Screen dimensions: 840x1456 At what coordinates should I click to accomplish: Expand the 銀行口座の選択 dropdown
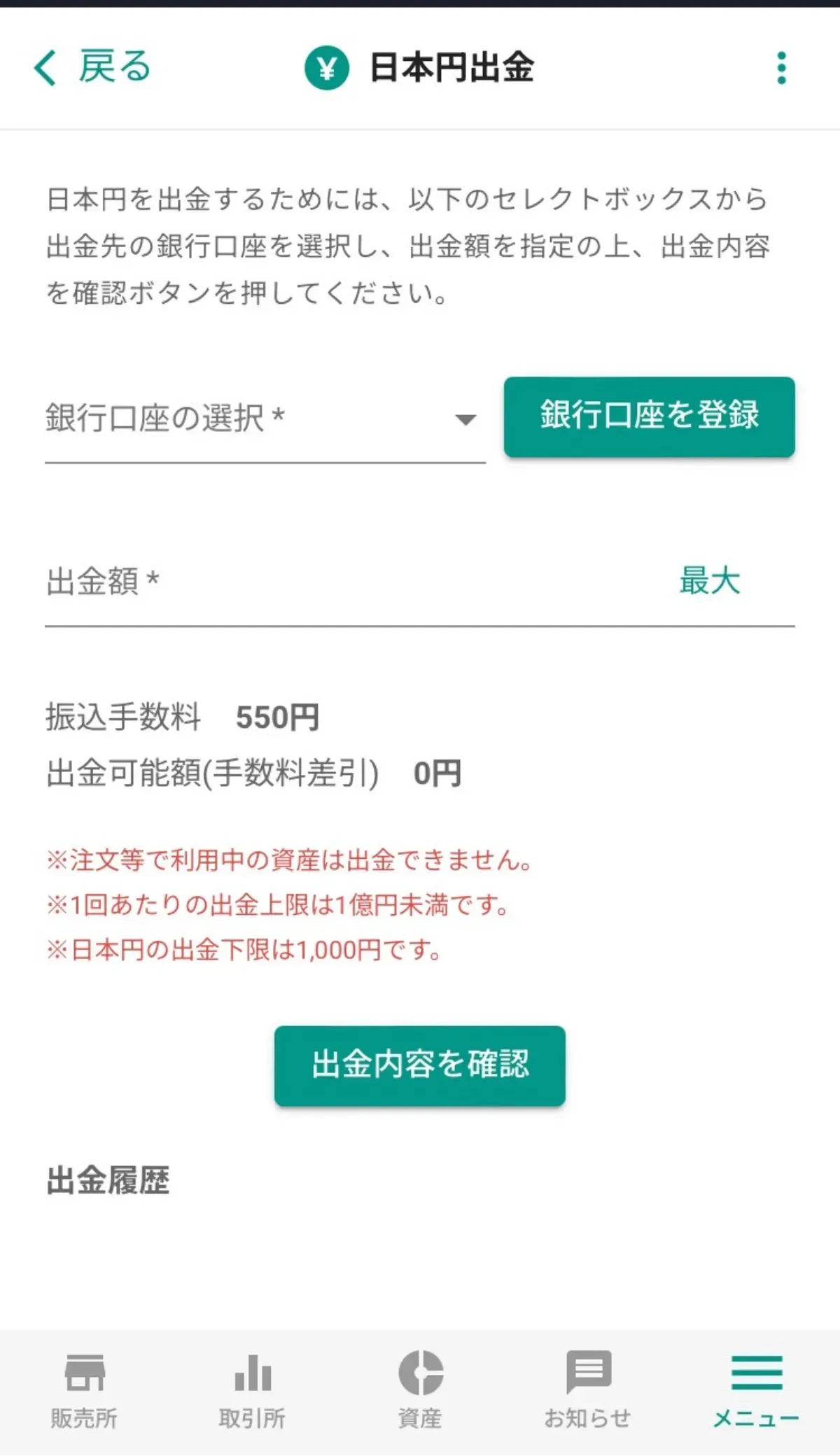(265, 419)
